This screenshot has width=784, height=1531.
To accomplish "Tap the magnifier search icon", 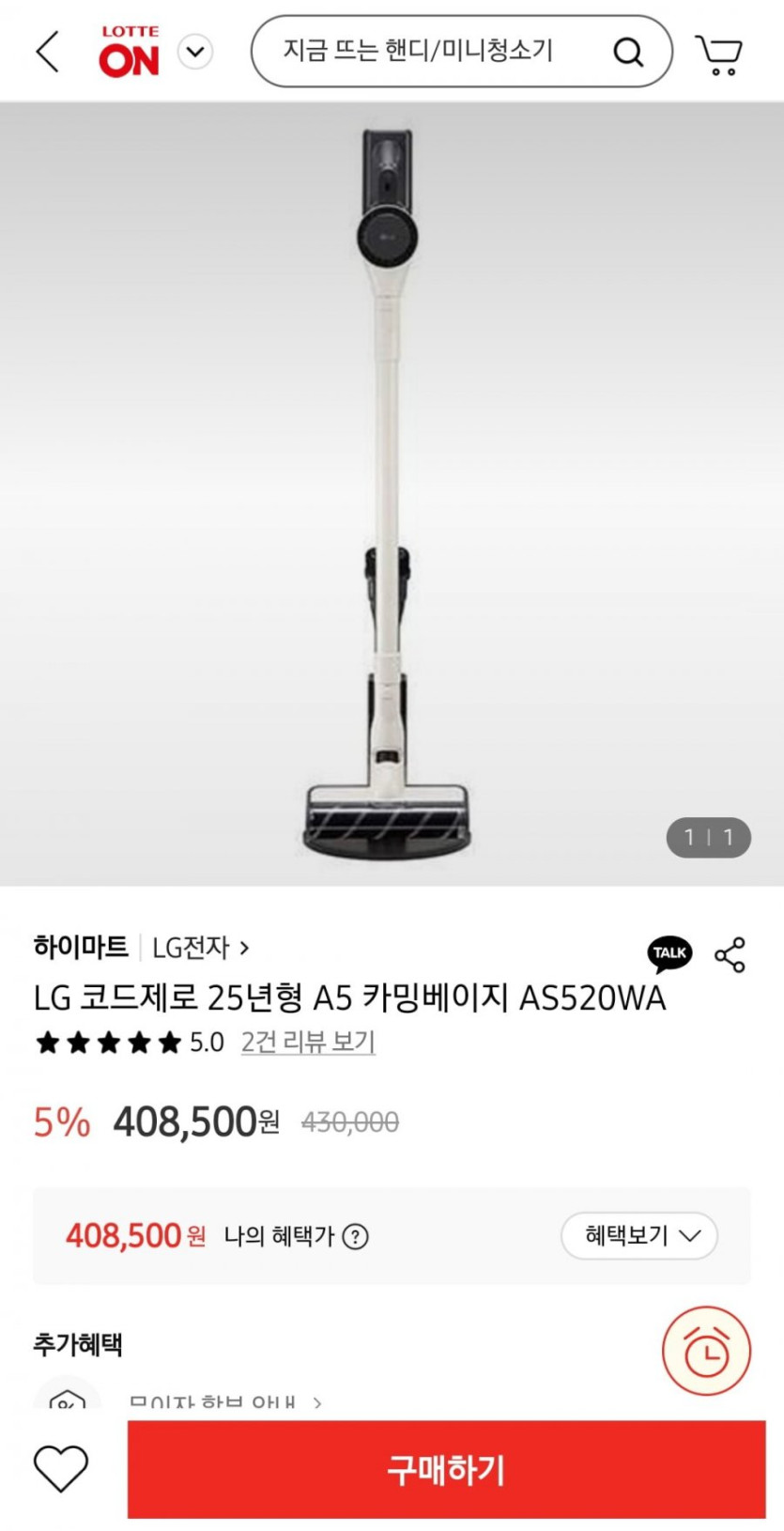I will click(628, 52).
